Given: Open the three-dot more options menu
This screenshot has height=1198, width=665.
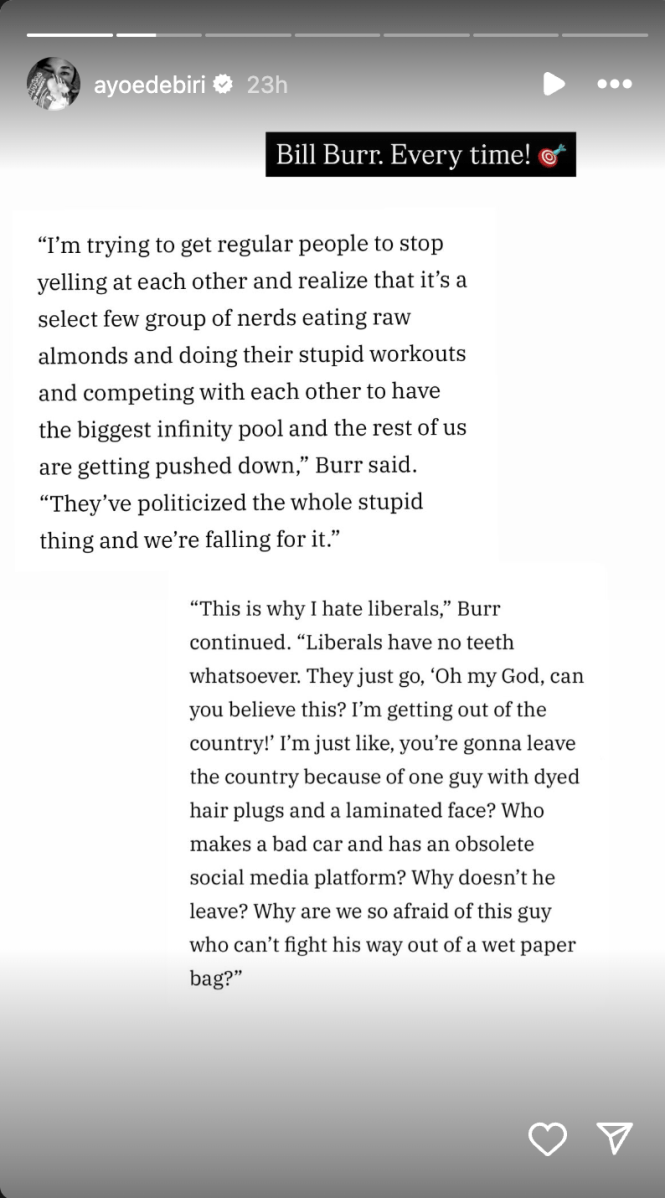Looking at the screenshot, I should coord(614,84).
